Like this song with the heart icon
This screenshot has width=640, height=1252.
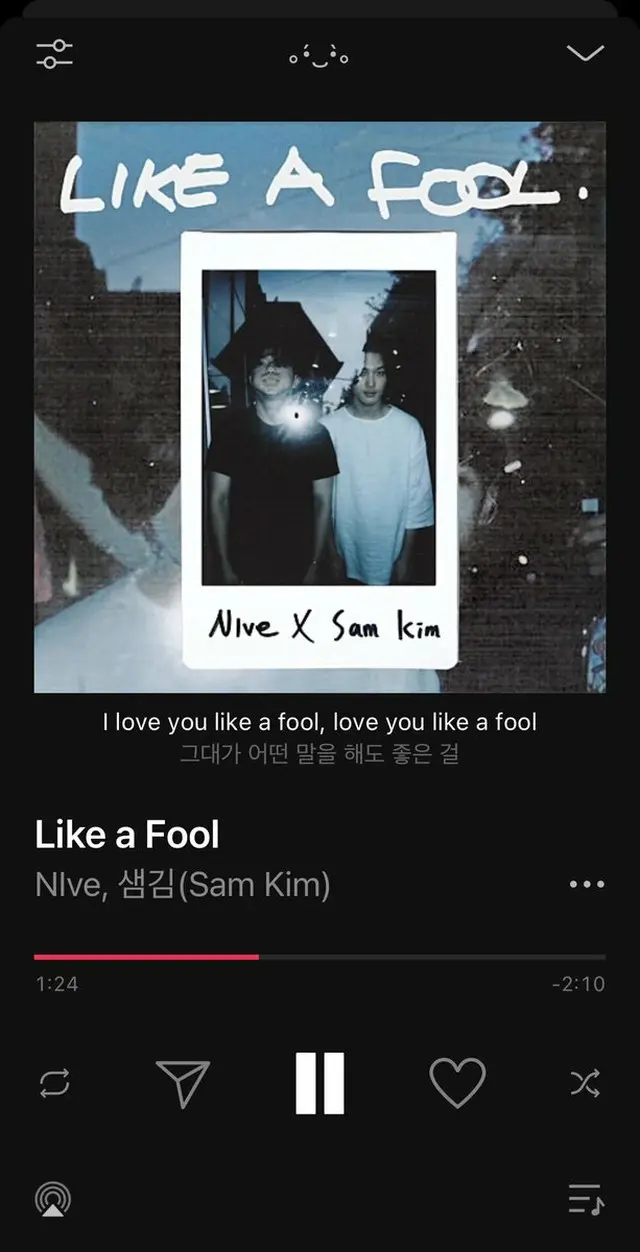pos(457,1082)
